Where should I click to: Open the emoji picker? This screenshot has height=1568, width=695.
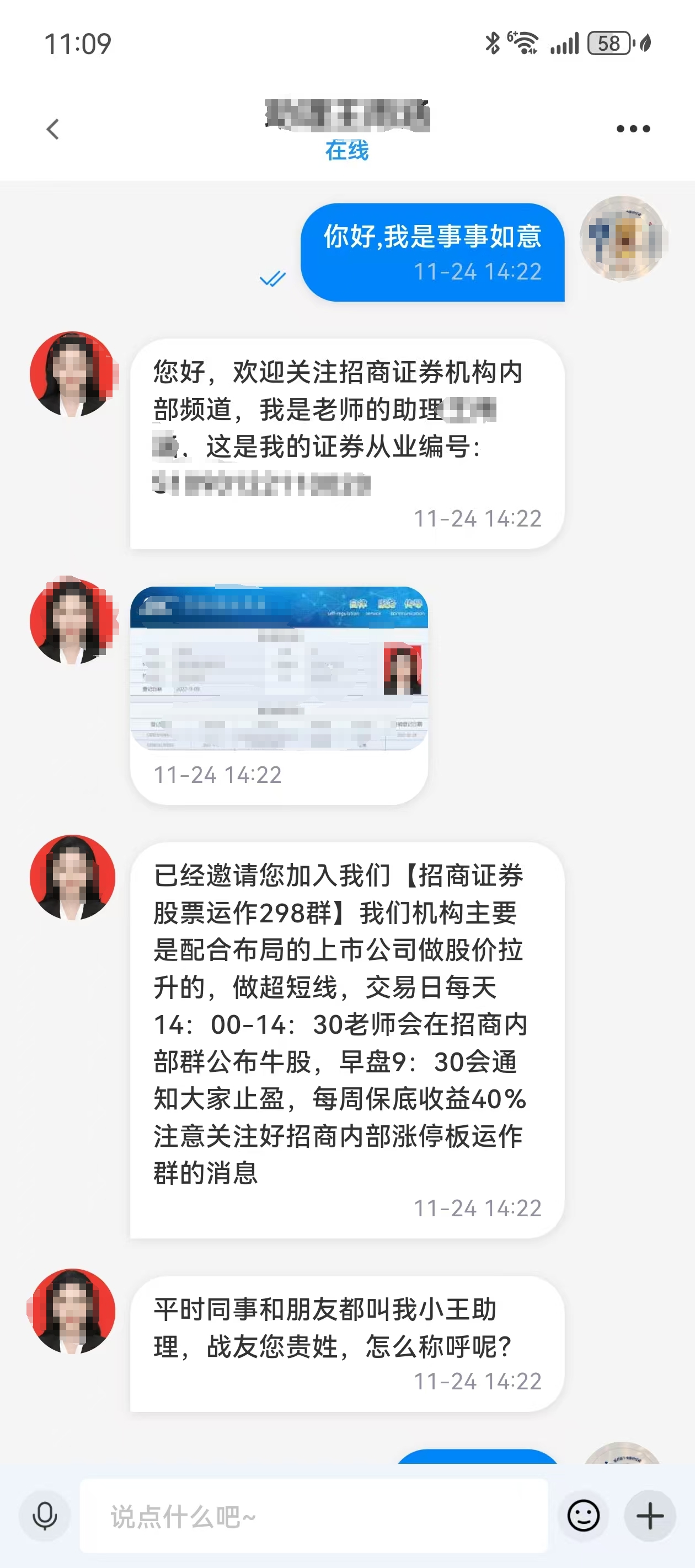pyautogui.click(x=583, y=1516)
